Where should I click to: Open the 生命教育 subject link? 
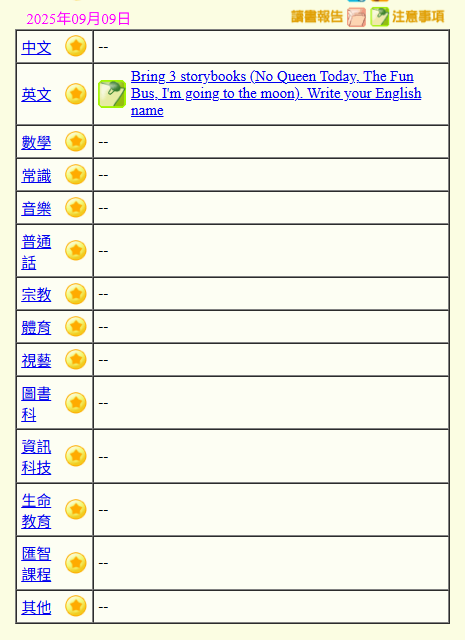[36, 511]
